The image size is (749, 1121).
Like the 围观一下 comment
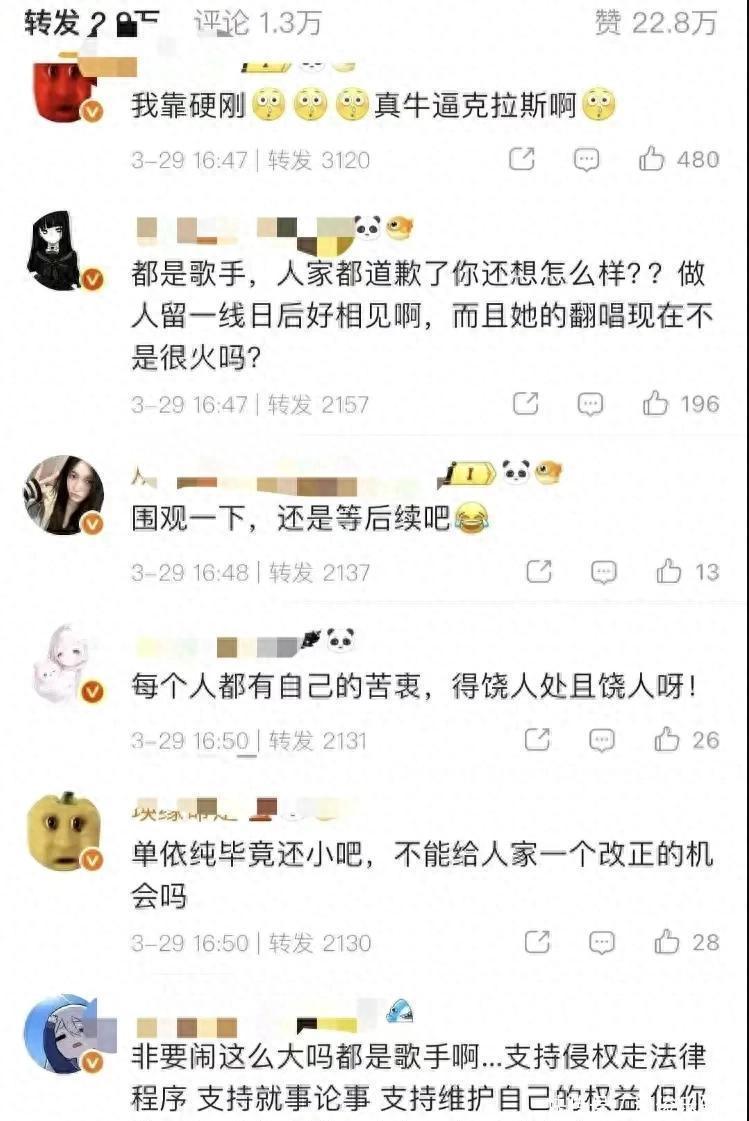(669, 572)
